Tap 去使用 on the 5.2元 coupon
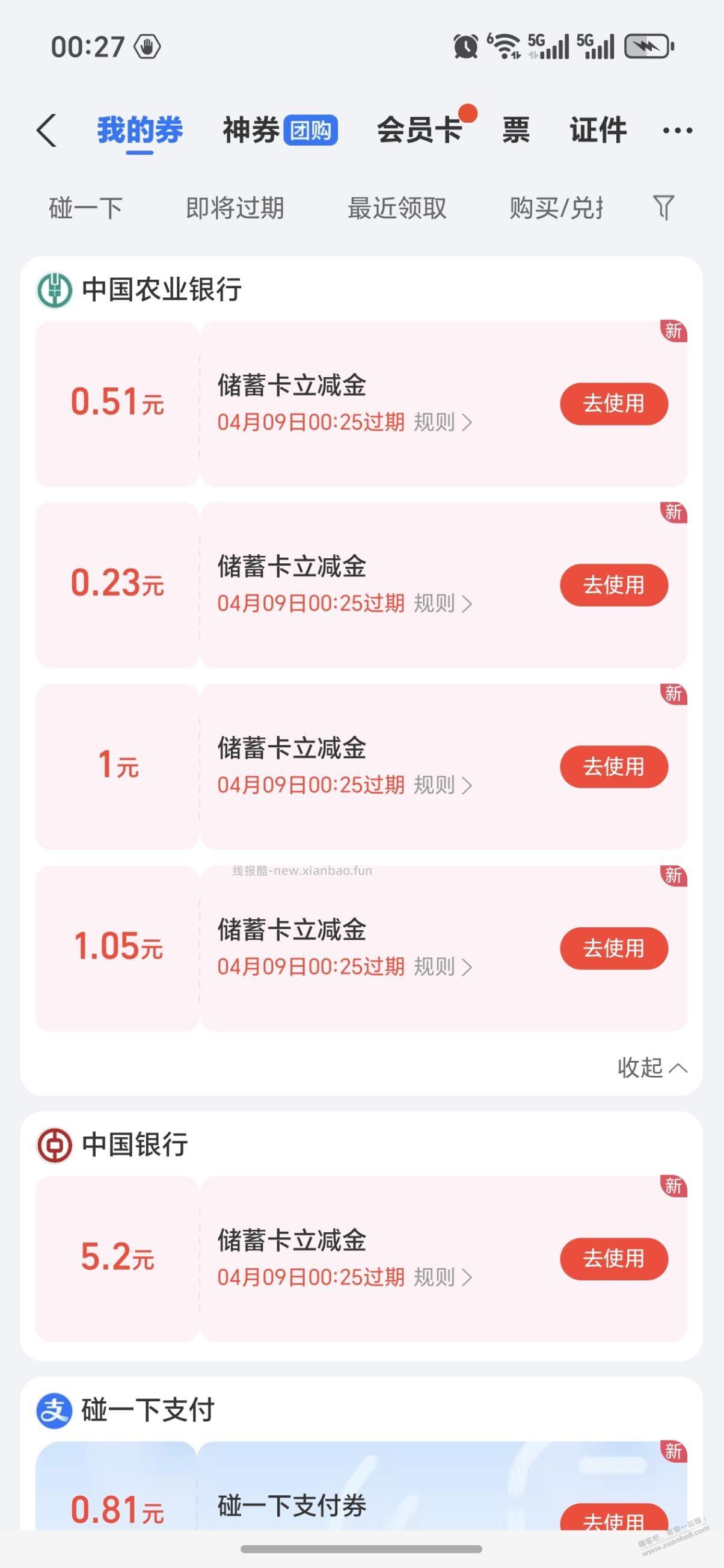The image size is (724, 1568). (x=613, y=1259)
